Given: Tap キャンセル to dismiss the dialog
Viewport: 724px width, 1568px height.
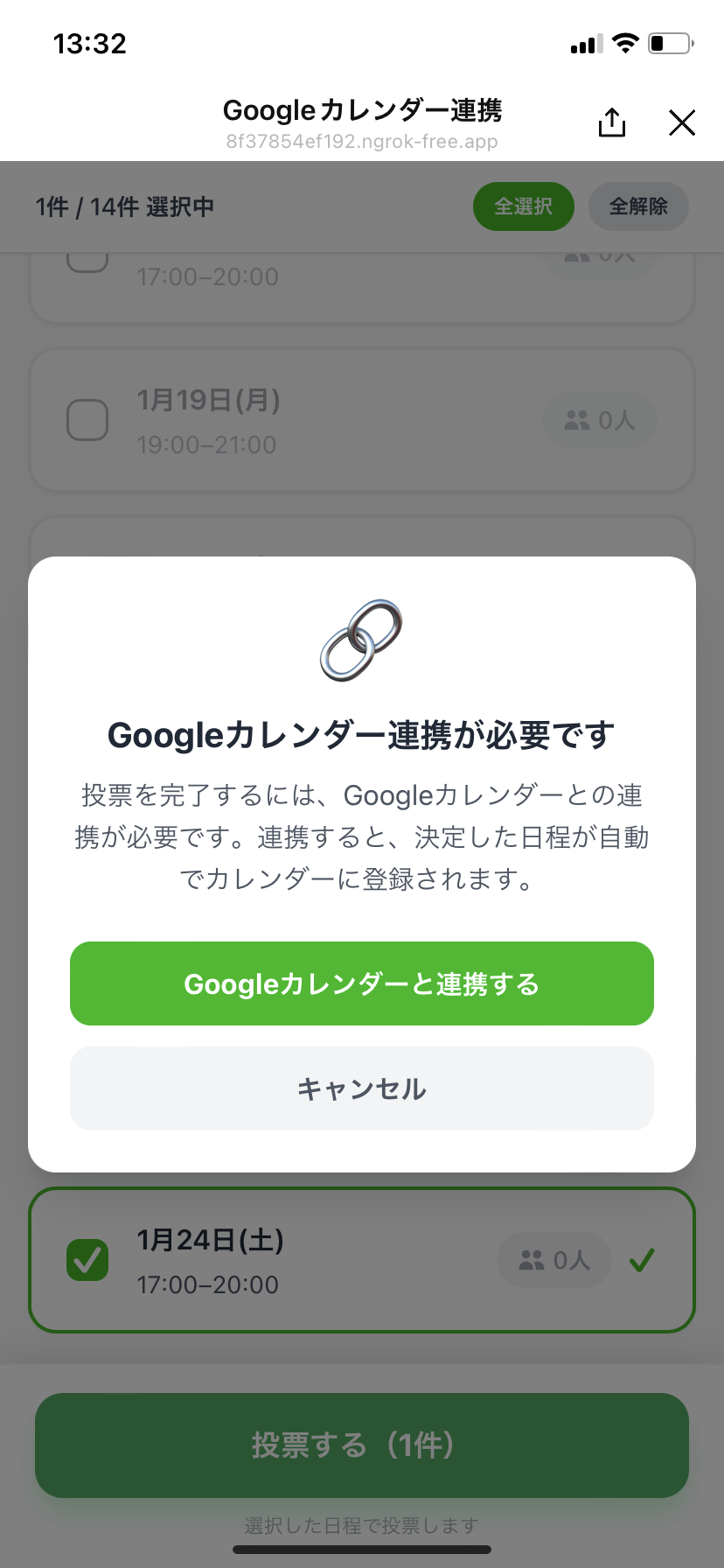Looking at the screenshot, I should coord(362,1088).
